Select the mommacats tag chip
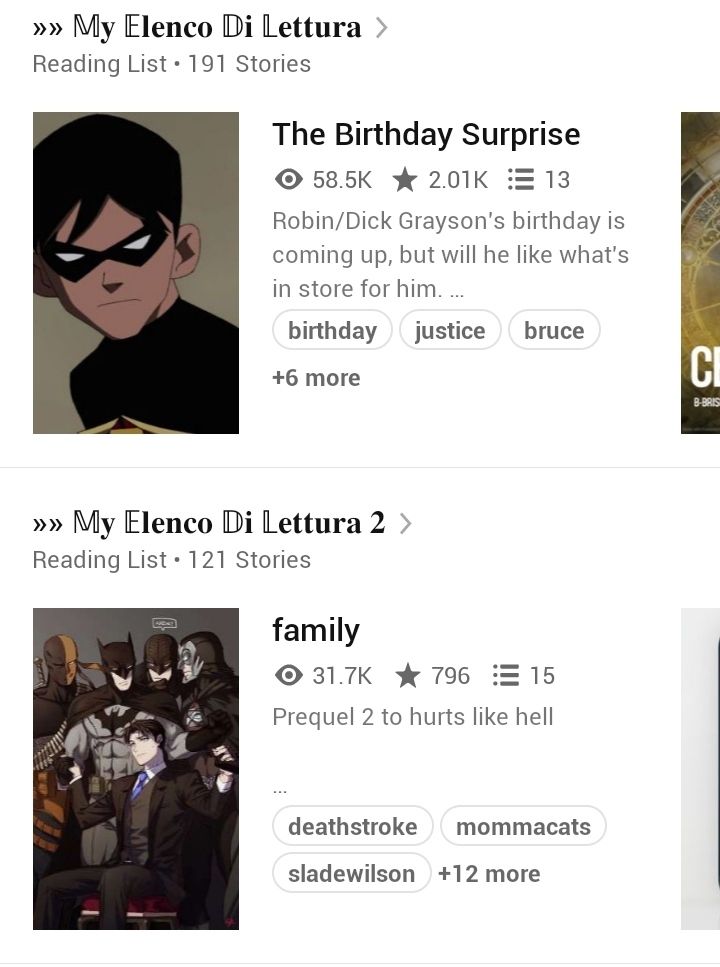This screenshot has width=720, height=967. pos(523,827)
